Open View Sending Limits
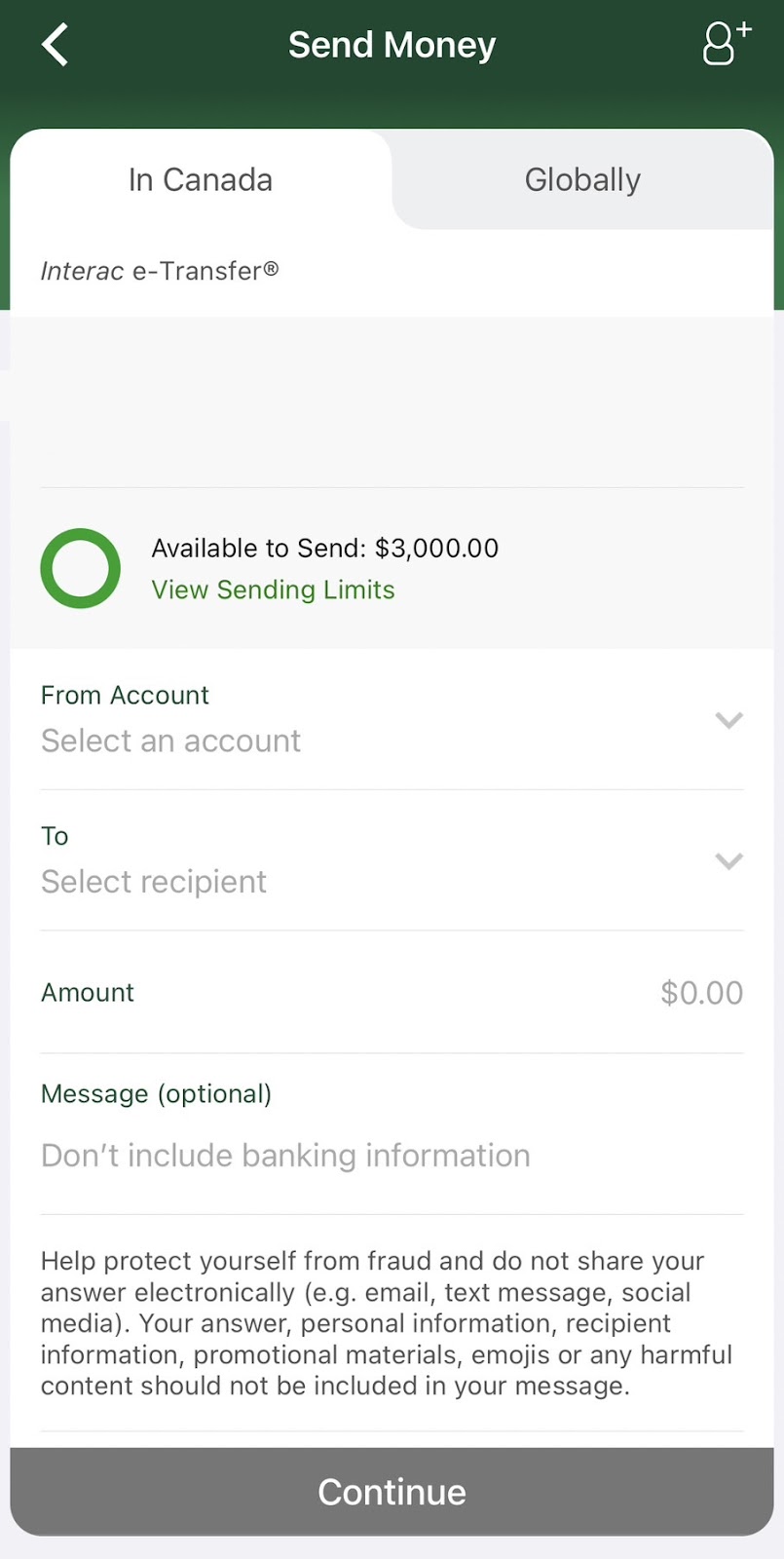 [x=273, y=590]
